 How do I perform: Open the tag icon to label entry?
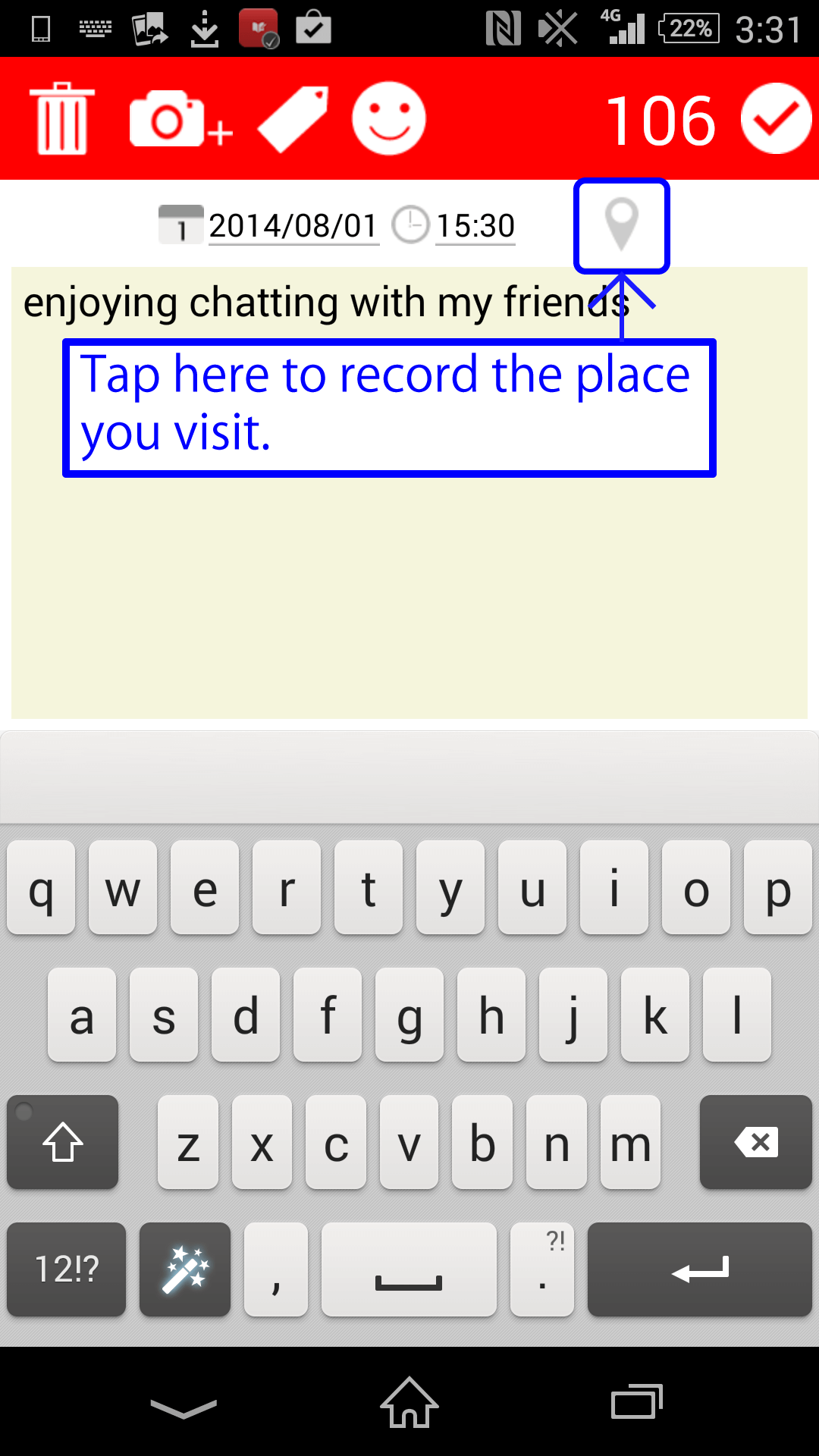tap(293, 119)
